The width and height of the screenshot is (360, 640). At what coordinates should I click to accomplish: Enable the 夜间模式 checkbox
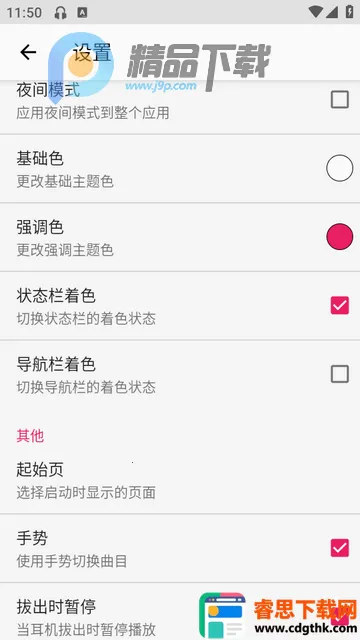pos(340,100)
